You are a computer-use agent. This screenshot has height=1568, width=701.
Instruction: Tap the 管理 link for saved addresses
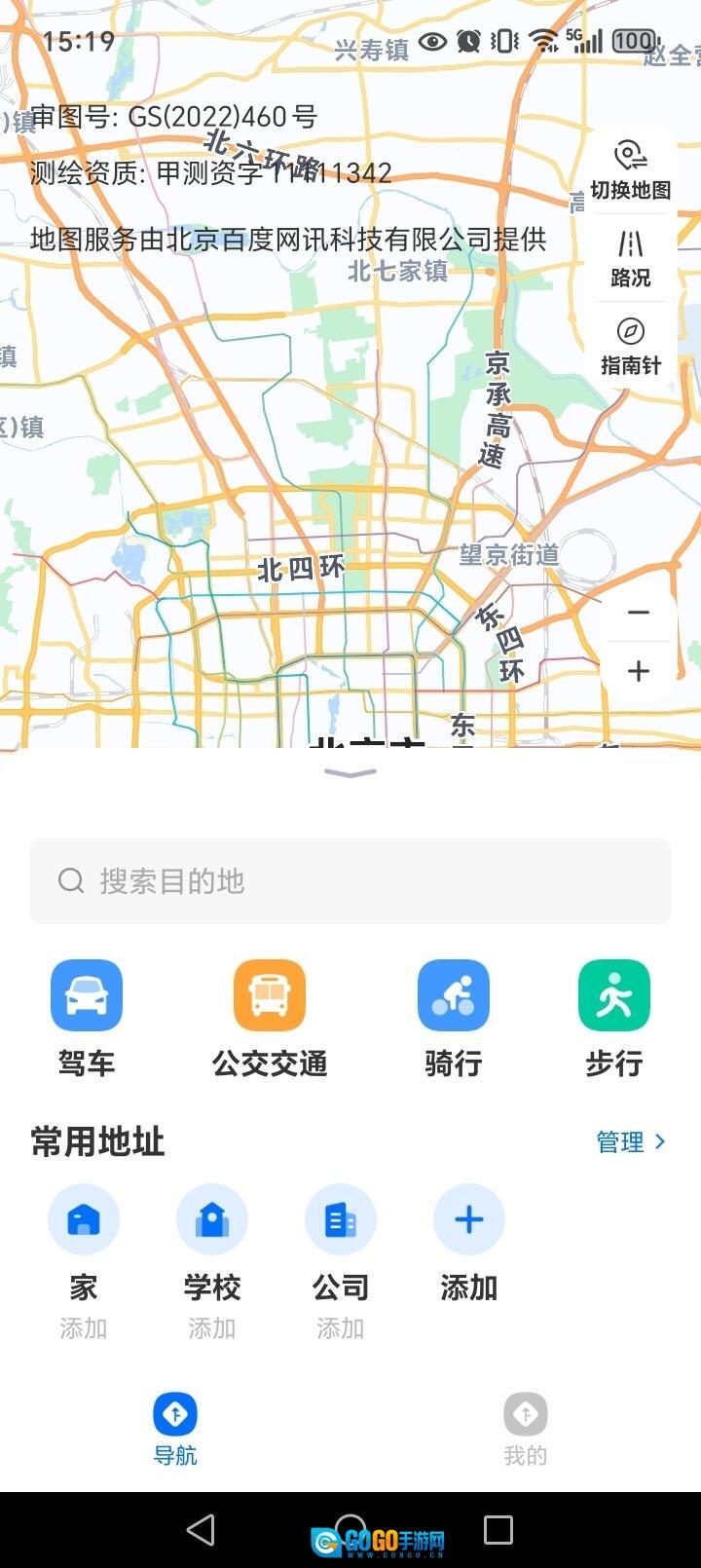click(x=621, y=1141)
